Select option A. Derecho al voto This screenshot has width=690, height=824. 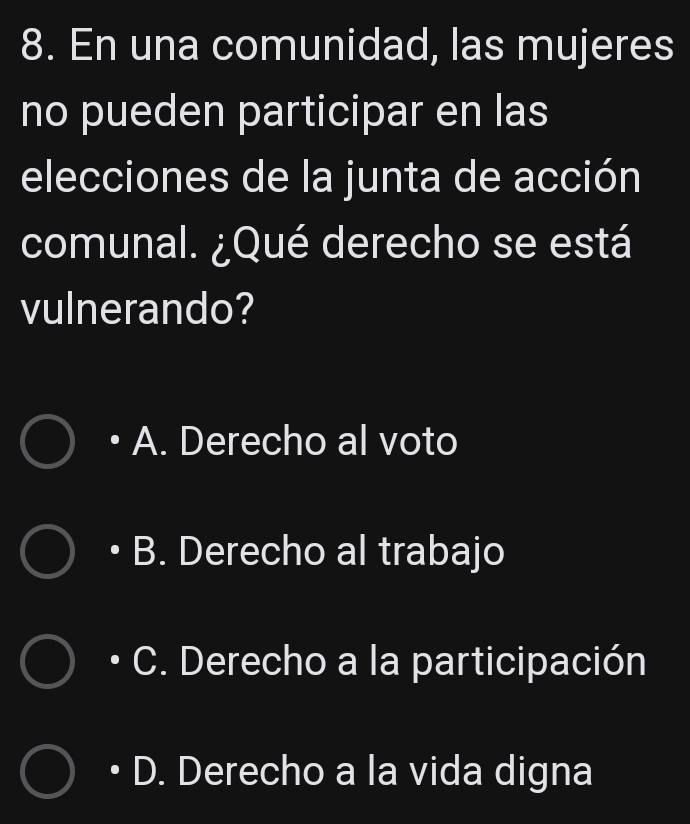[47, 443]
